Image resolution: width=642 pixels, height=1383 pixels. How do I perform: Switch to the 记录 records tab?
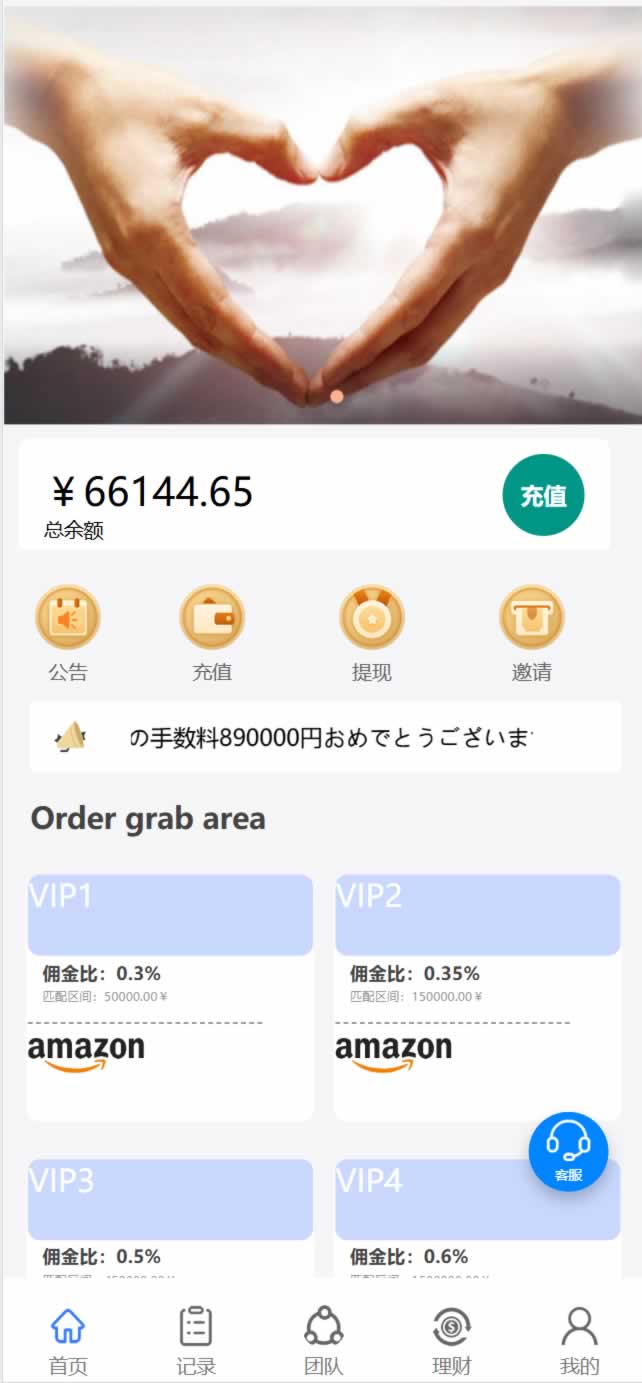pyautogui.click(x=196, y=1340)
